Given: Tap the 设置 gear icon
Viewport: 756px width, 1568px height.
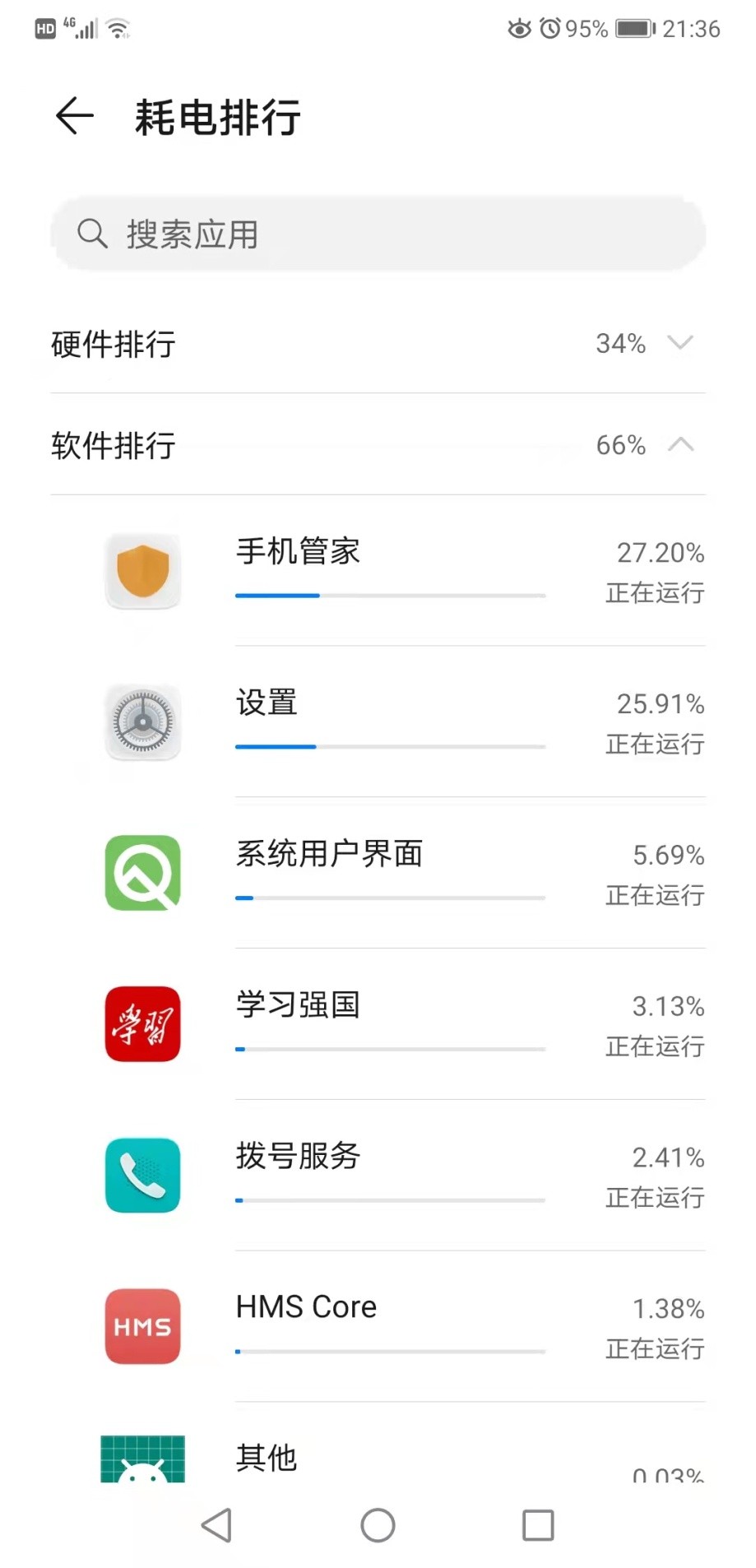Looking at the screenshot, I should pyautogui.click(x=141, y=721).
